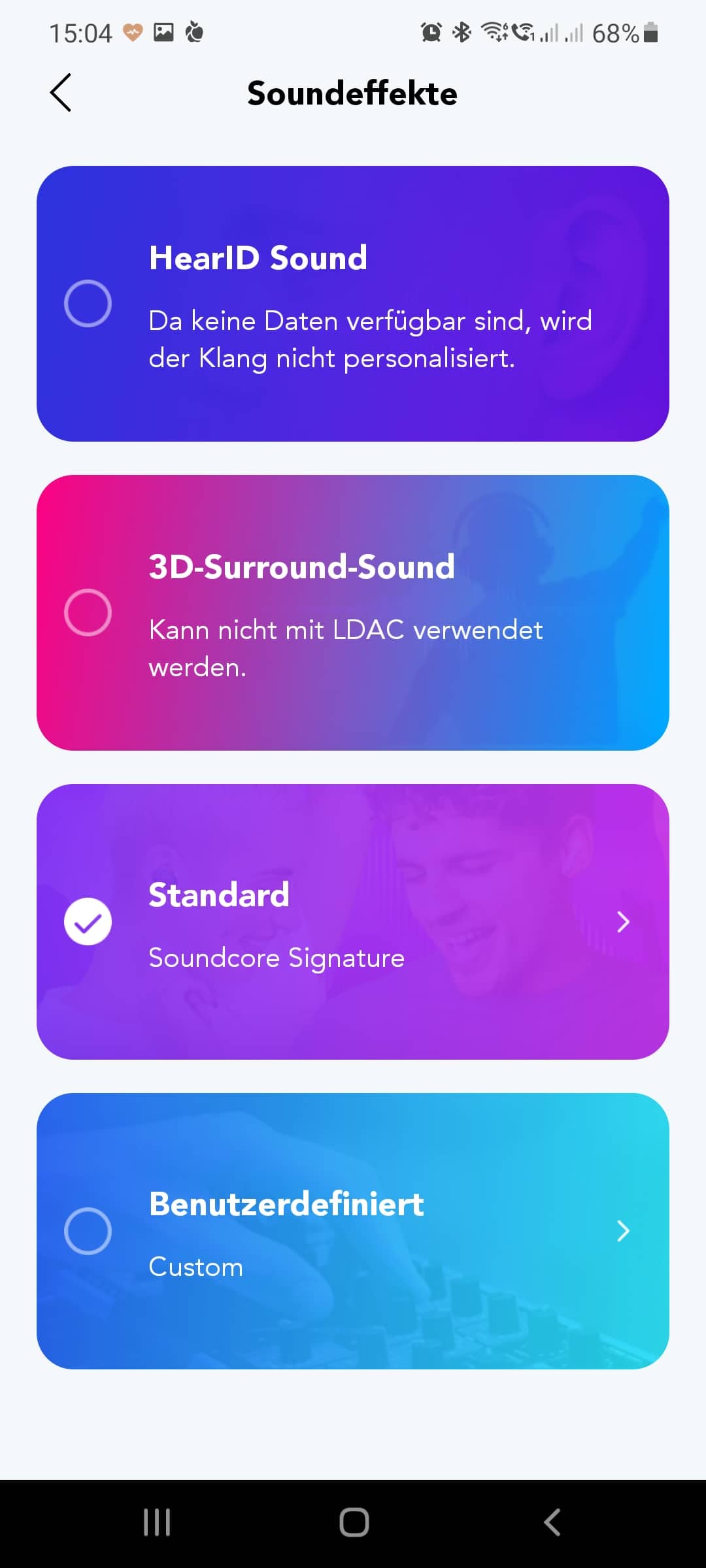This screenshot has width=706, height=1568.
Task: Open recent apps from navigation bar
Action: pos(157,1522)
